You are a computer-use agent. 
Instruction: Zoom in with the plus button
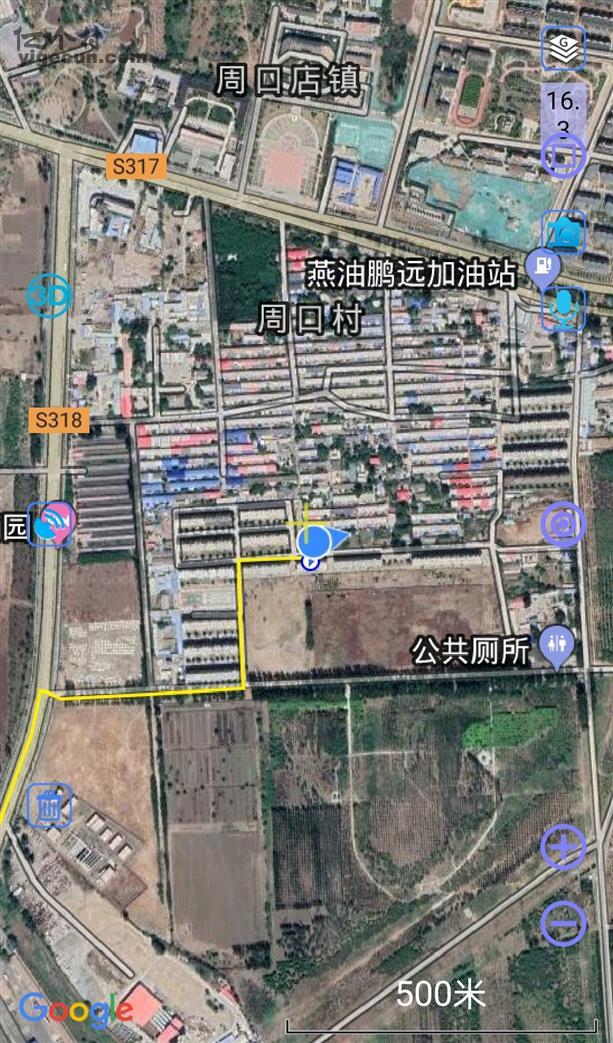[x=563, y=849]
